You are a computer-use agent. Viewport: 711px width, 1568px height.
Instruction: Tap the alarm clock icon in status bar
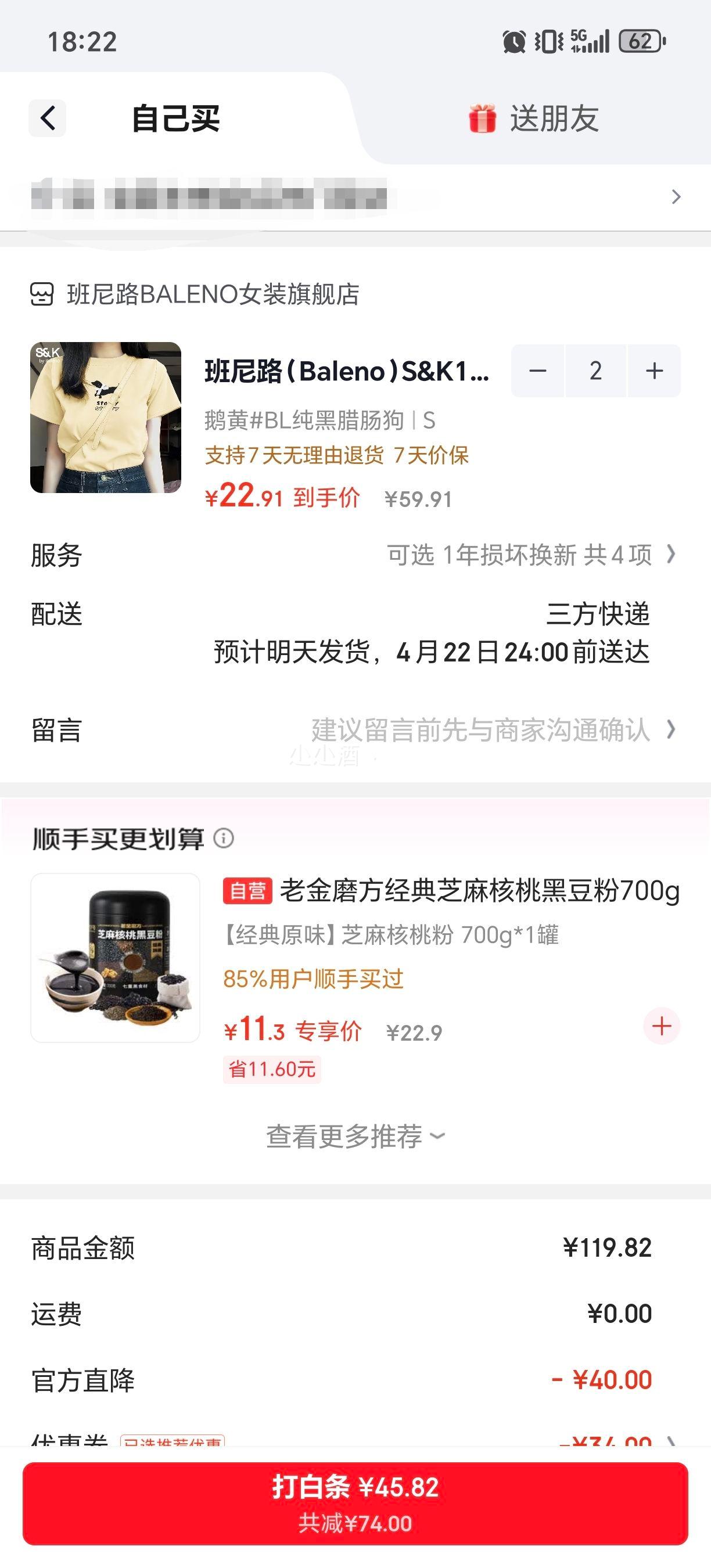[x=515, y=39]
